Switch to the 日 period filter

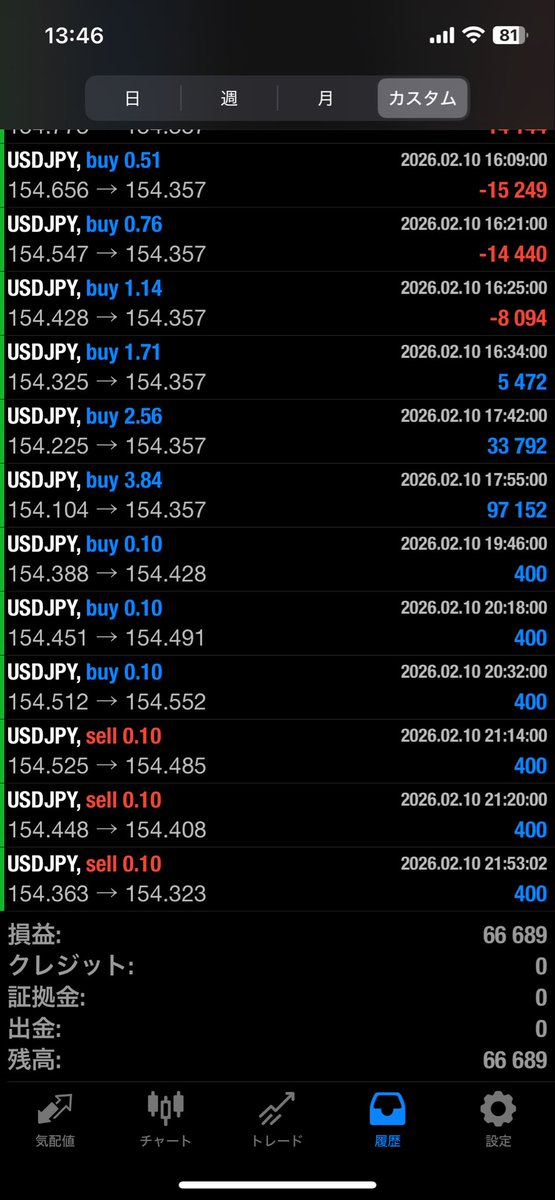point(133,98)
